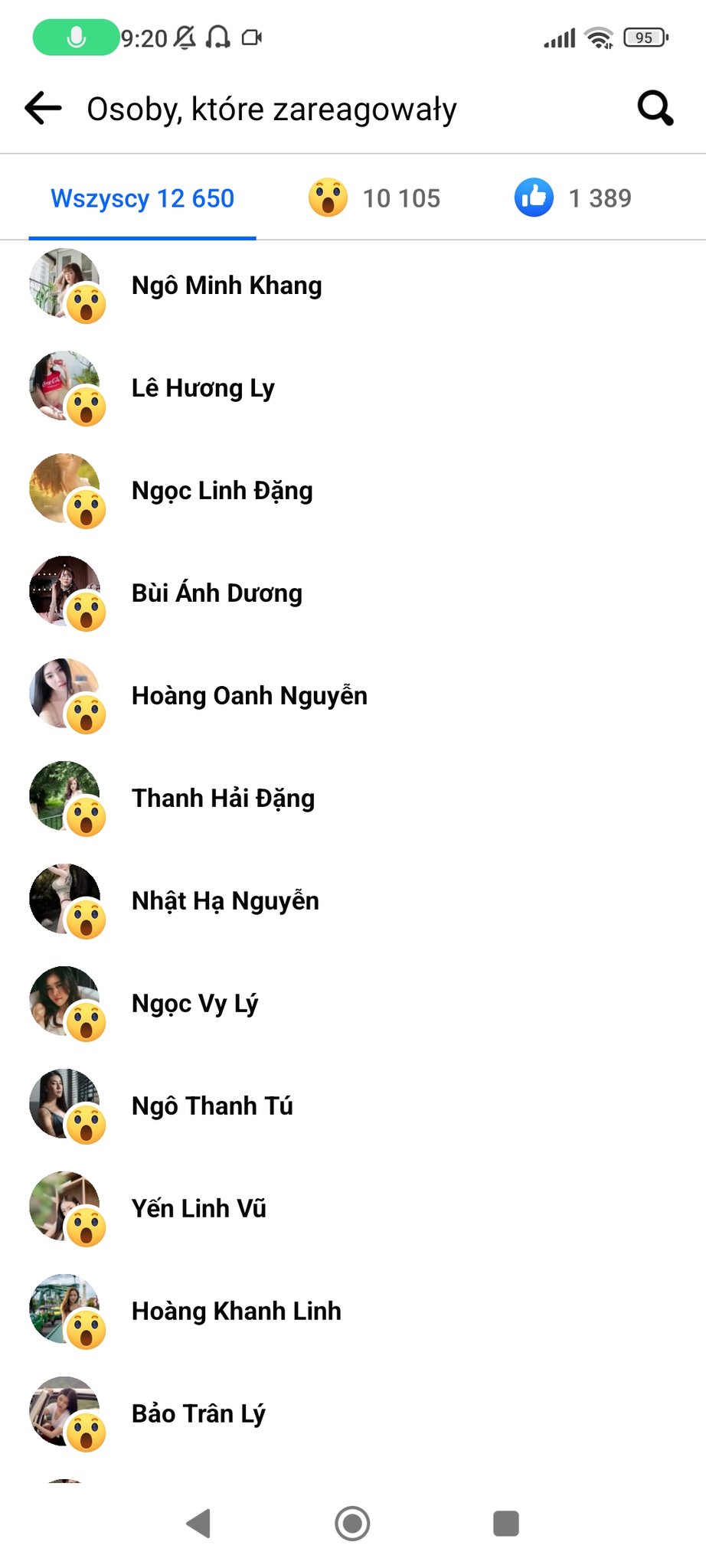Open Ngô Minh Khang's profile
This screenshot has height=1568, width=706.
227,286
